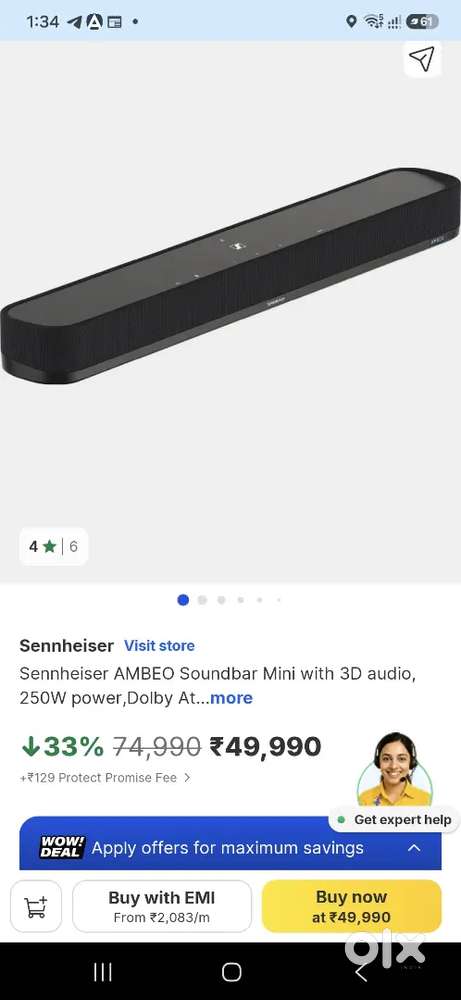Buy now at ₹49,990
This screenshot has height=1000, width=461.
(x=351, y=906)
